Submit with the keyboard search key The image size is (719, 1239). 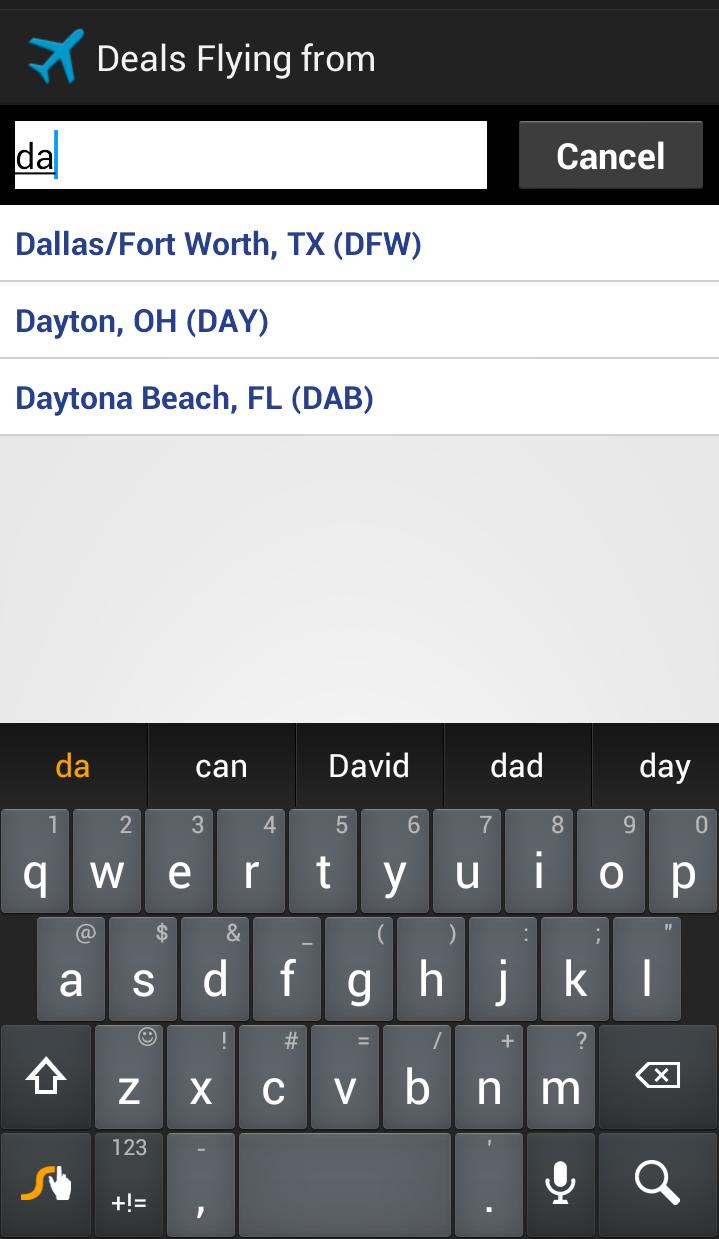(657, 1184)
